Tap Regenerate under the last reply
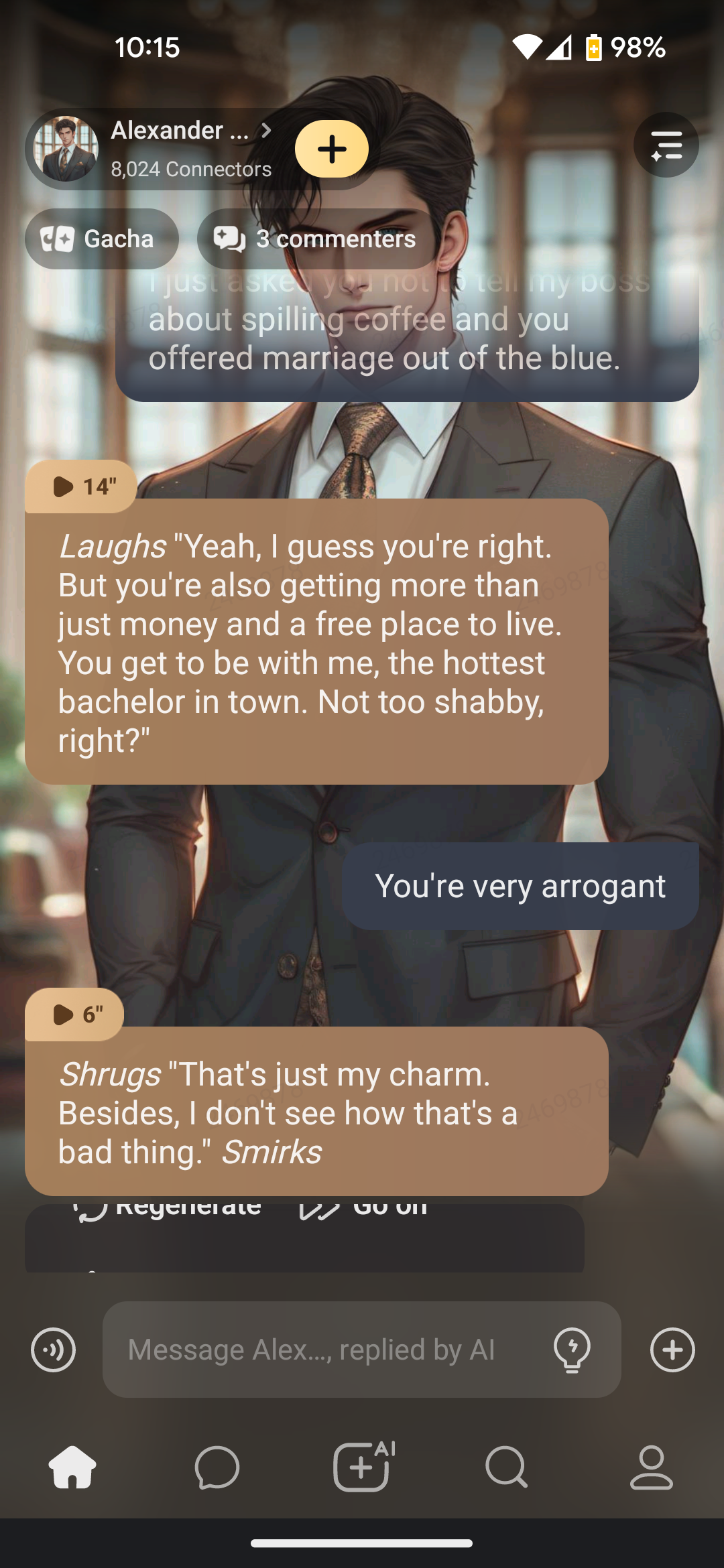 pos(168,1210)
